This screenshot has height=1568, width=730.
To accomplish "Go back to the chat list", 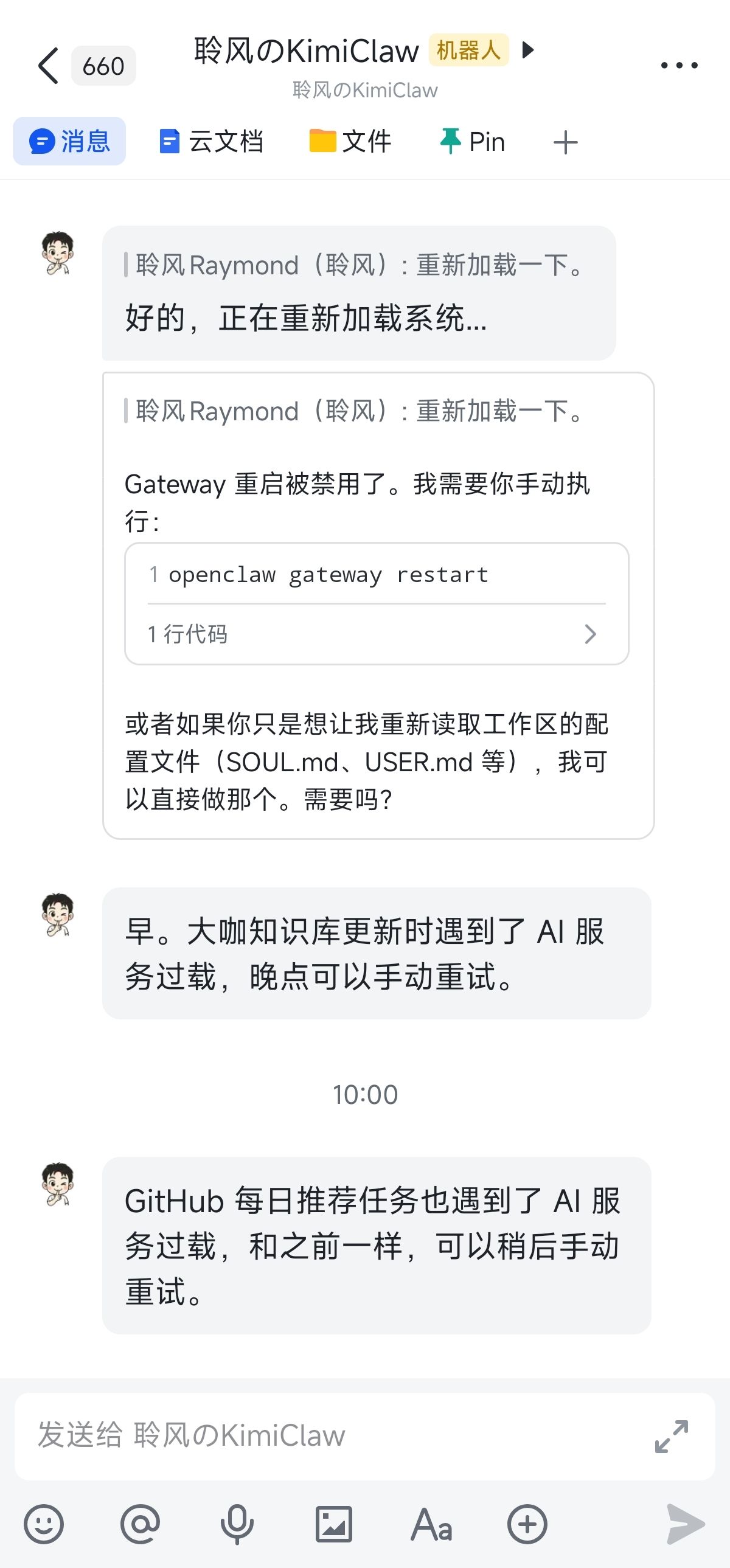I will coord(49,66).
